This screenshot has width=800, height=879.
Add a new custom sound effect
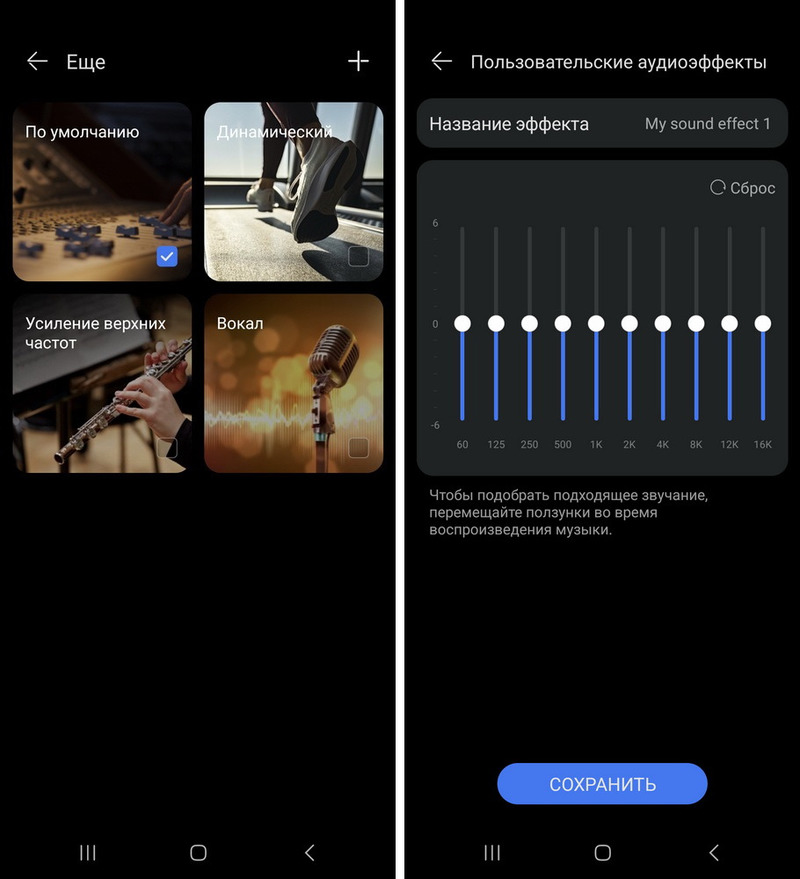358,62
